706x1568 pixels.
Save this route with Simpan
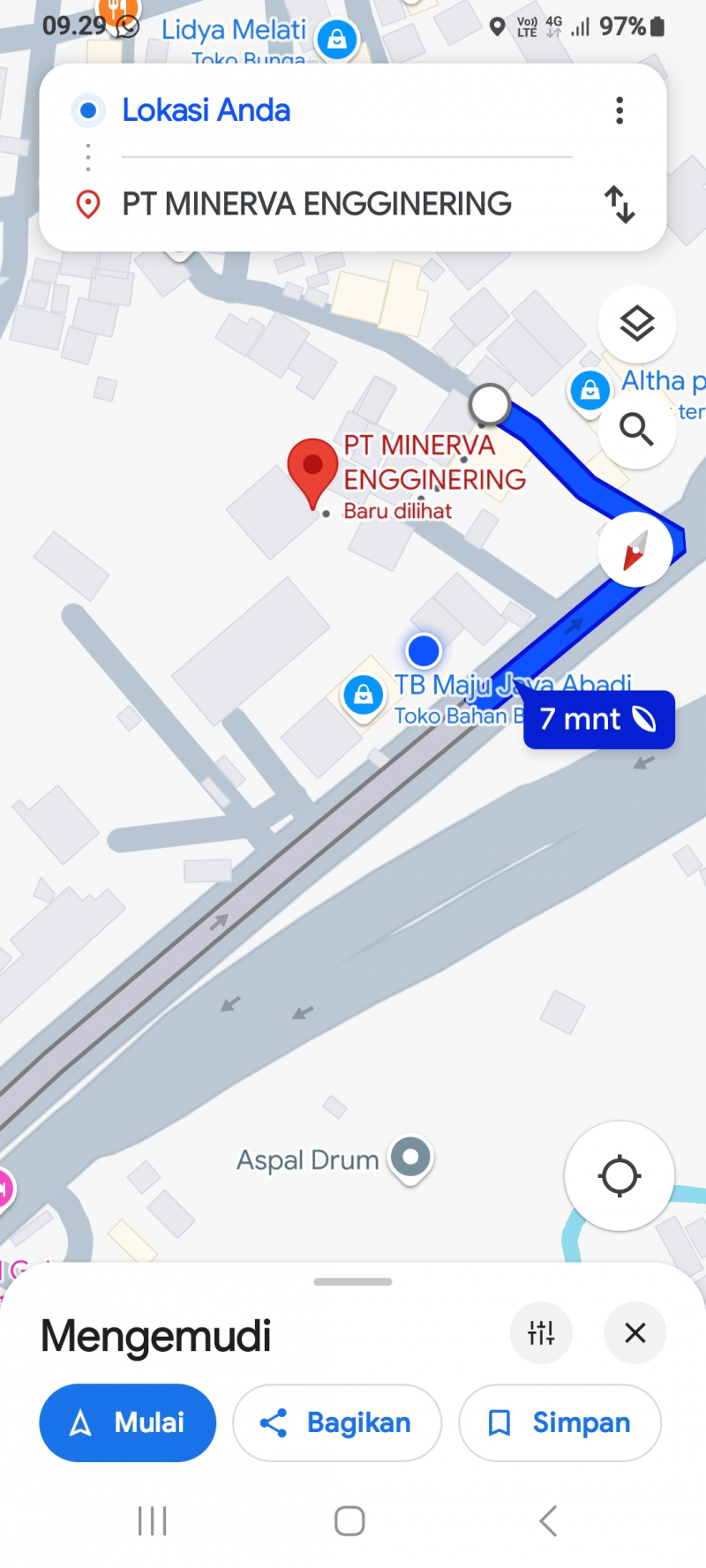560,1422
